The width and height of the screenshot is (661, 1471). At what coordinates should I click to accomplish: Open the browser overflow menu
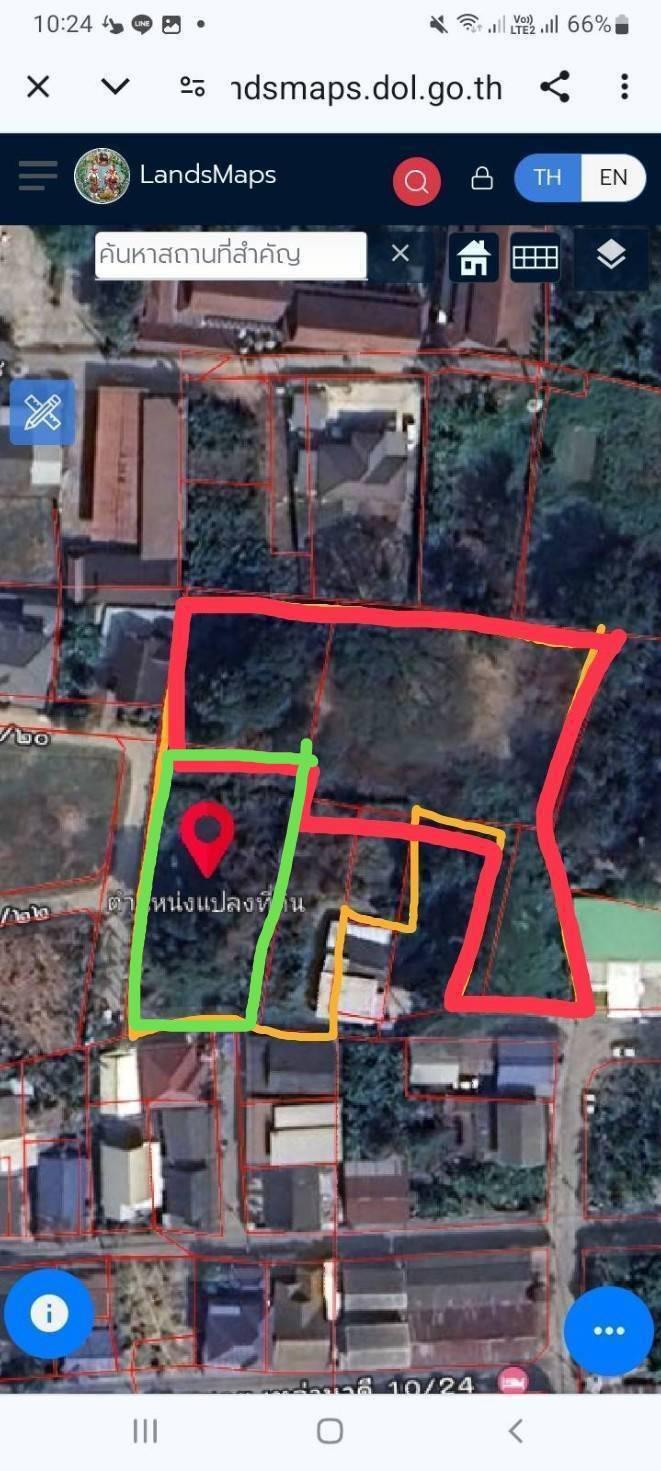(x=624, y=87)
